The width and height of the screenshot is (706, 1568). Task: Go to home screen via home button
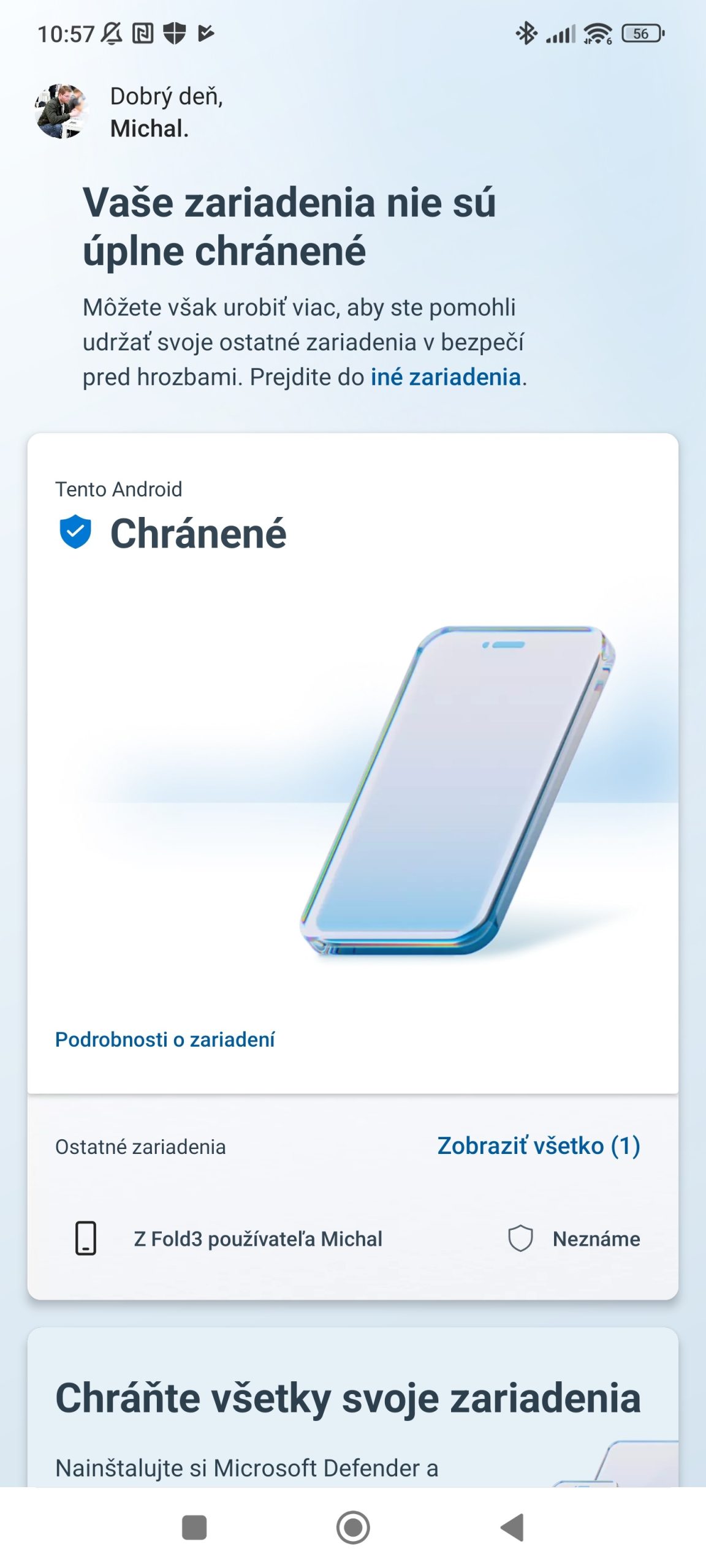click(x=353, y=1528)
